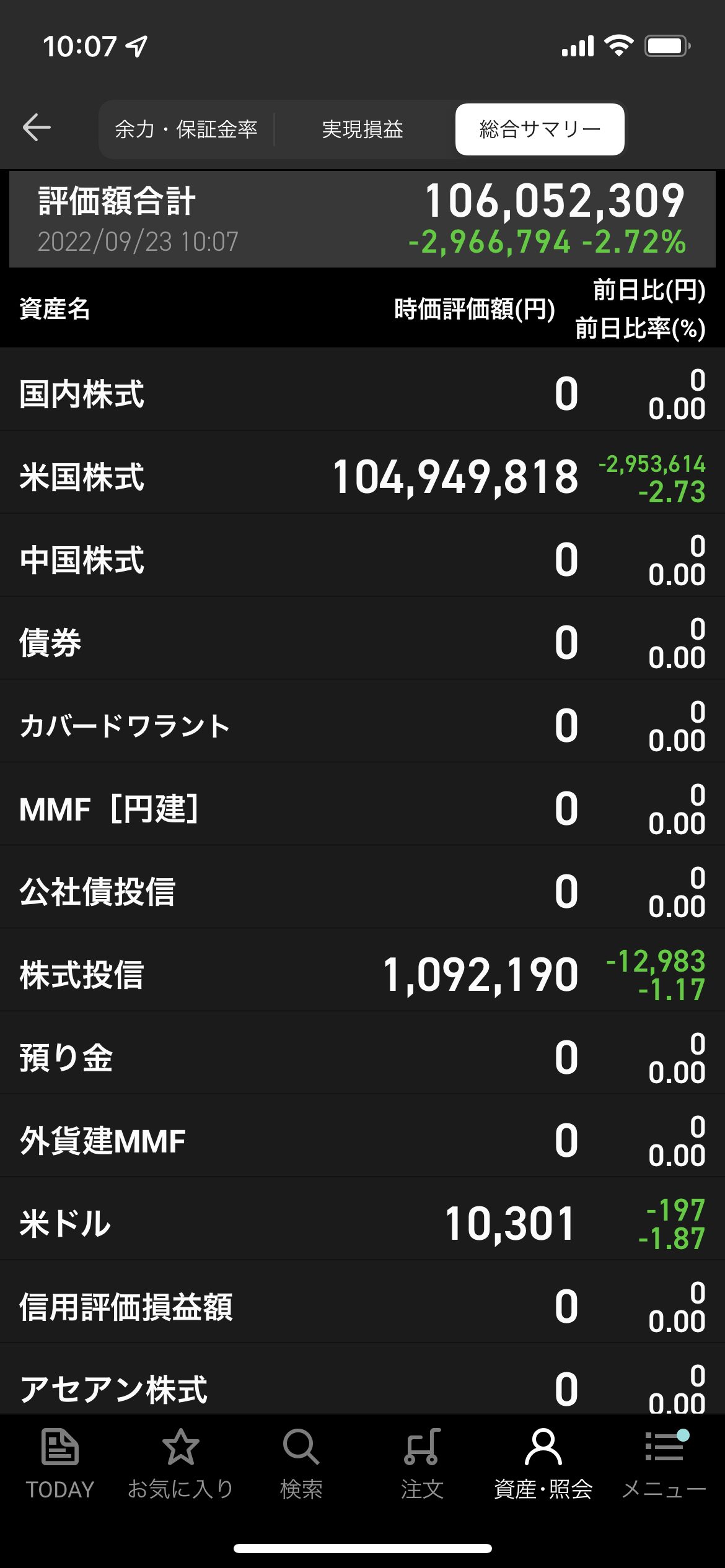Switch to 余力・保証金率 tab

point(186,129)
